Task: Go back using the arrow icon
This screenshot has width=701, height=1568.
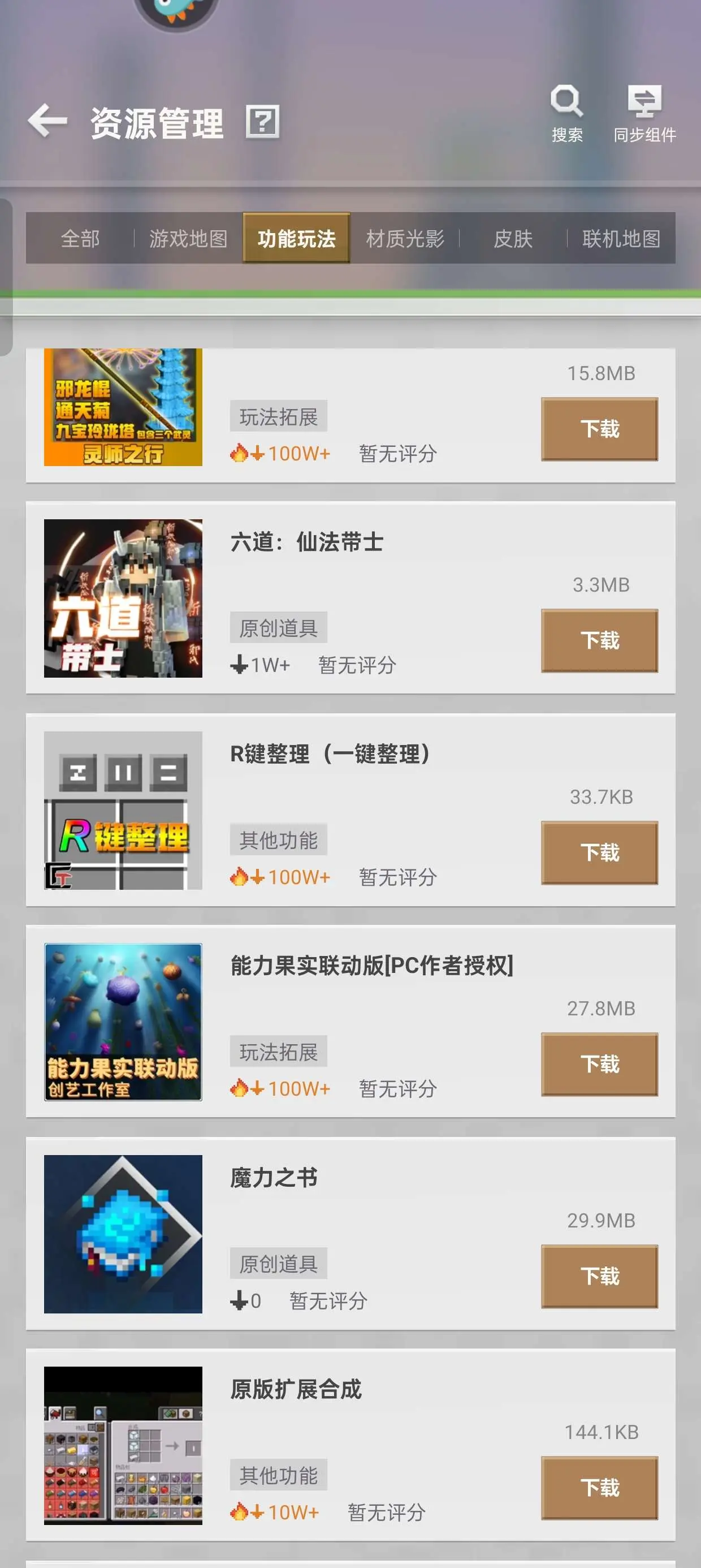Action: (47, 121)
